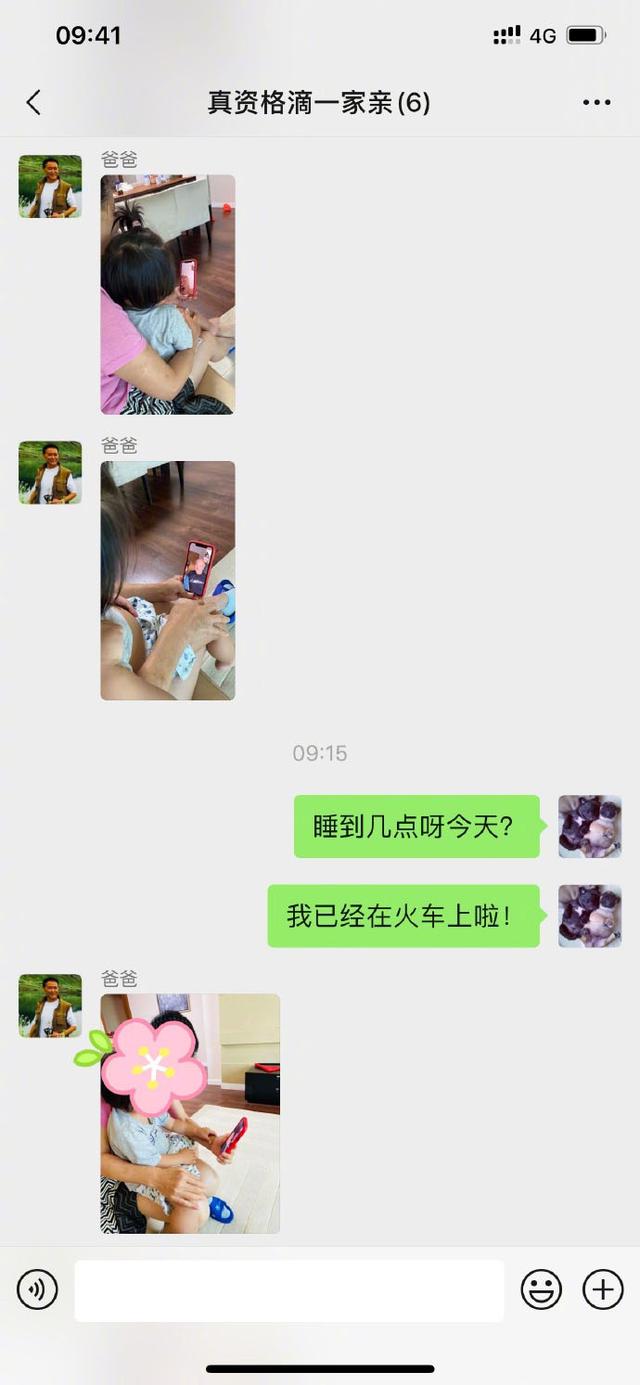The width and height of the screenshot is (640, 1385).
Task: Go back from the 真资格滴一家亲 chat
Action: pyautogui.click(x=33, y=102)
